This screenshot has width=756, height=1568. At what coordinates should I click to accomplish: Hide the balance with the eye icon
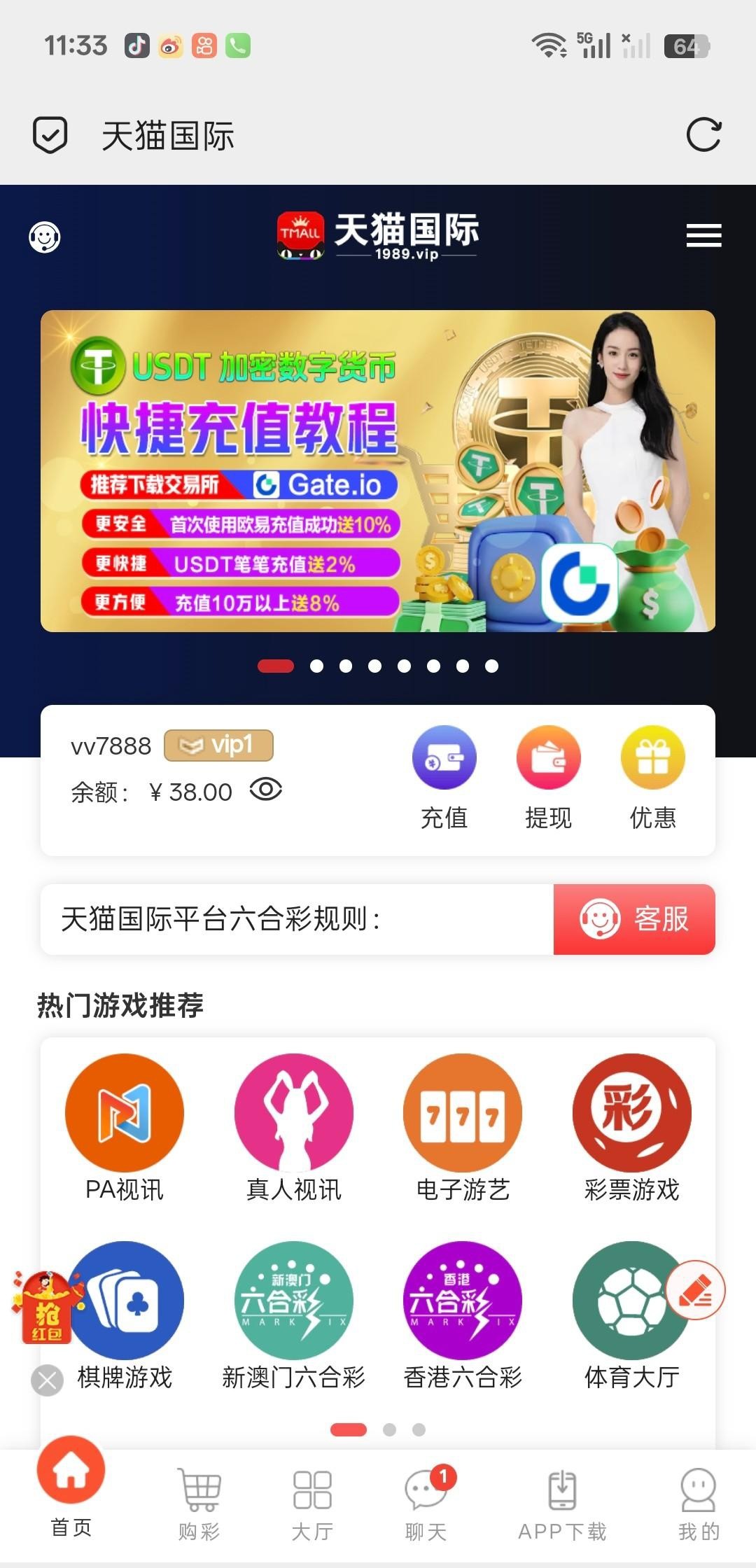(265, 790)
